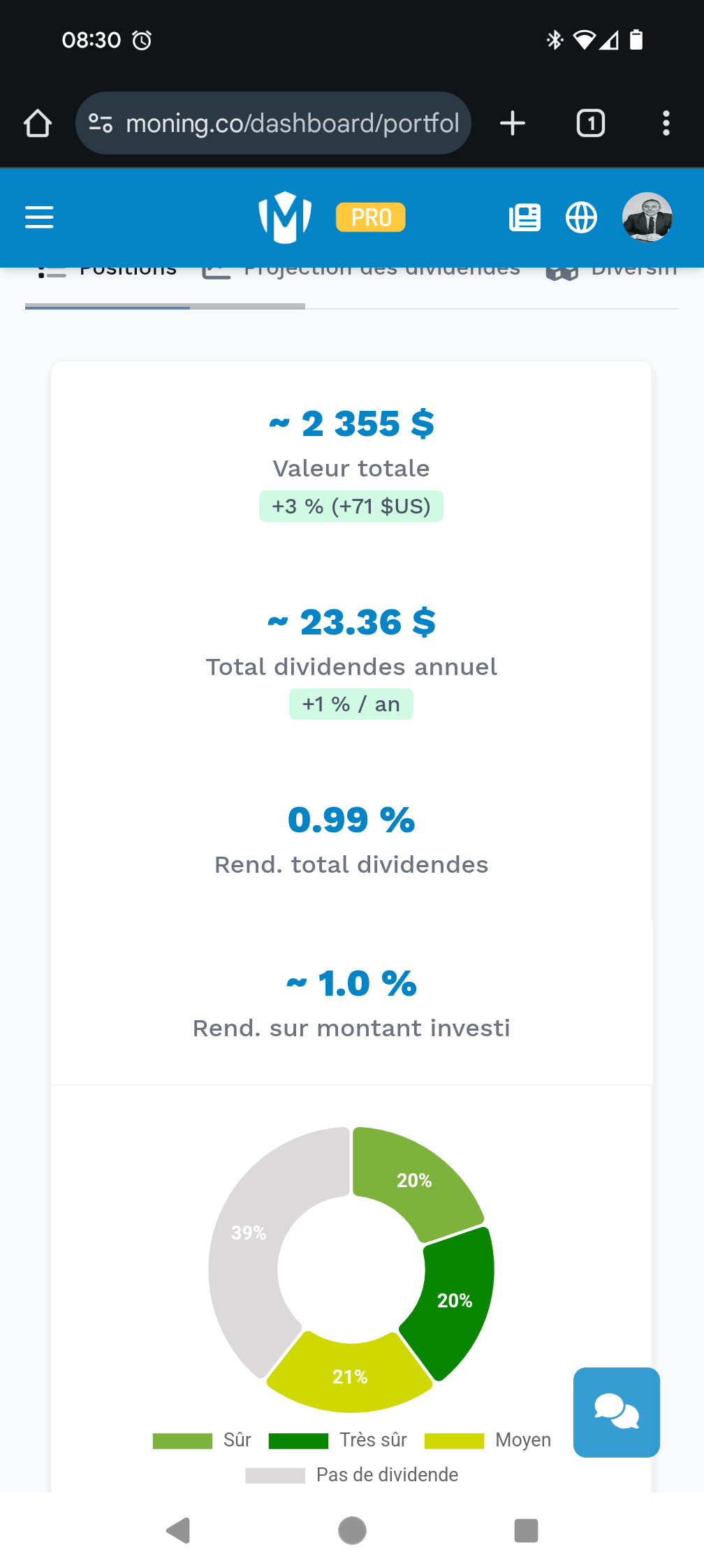Go to the browser home page
Image resolution: width=704 pixels, height=1568 pixels.
[x=38, y=123]
